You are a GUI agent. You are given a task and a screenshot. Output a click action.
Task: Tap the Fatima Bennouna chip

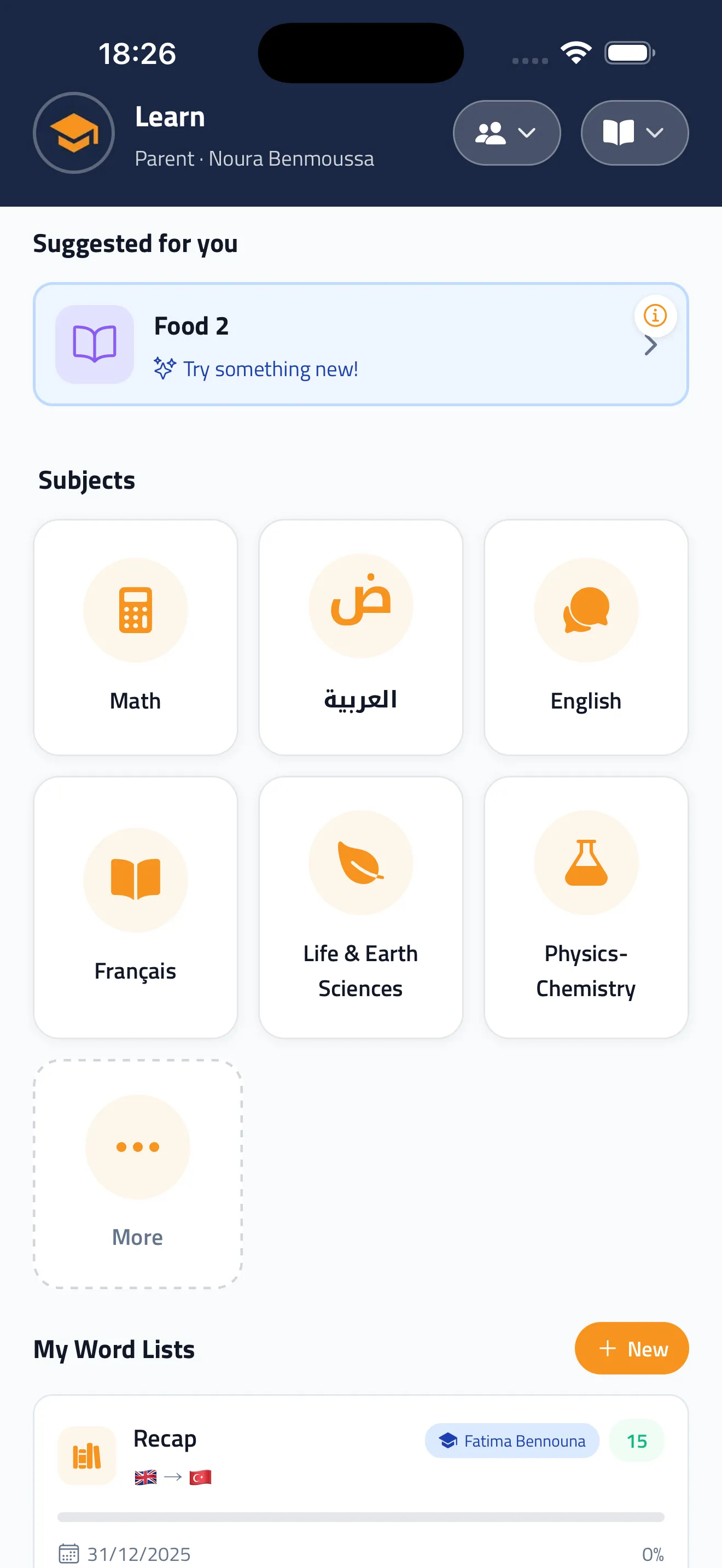pyautogui.click(x=511, y=1441)
